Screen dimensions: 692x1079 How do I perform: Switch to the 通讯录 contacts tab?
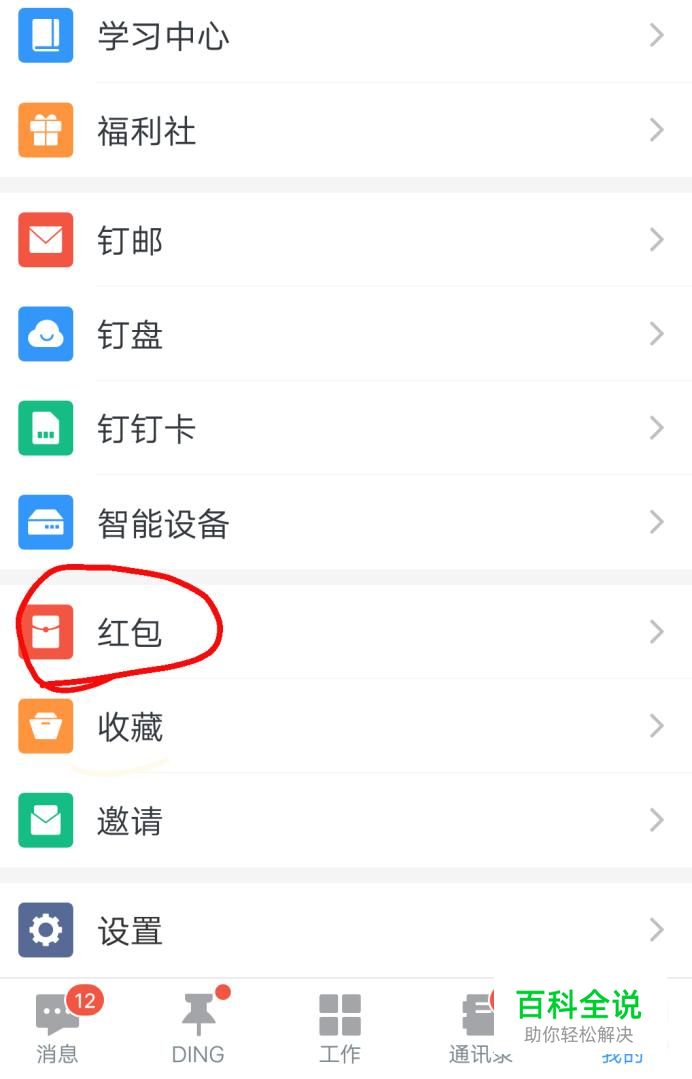474,1028
